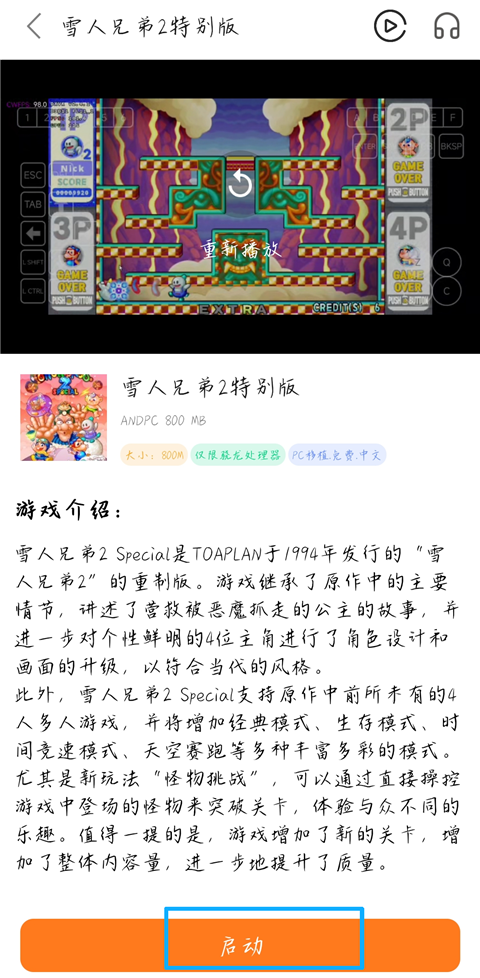Viewport: 480px width, 978px height.
Task: Tap the 启动 launch button
Action: pyautogui.click(x=240, y=945)
